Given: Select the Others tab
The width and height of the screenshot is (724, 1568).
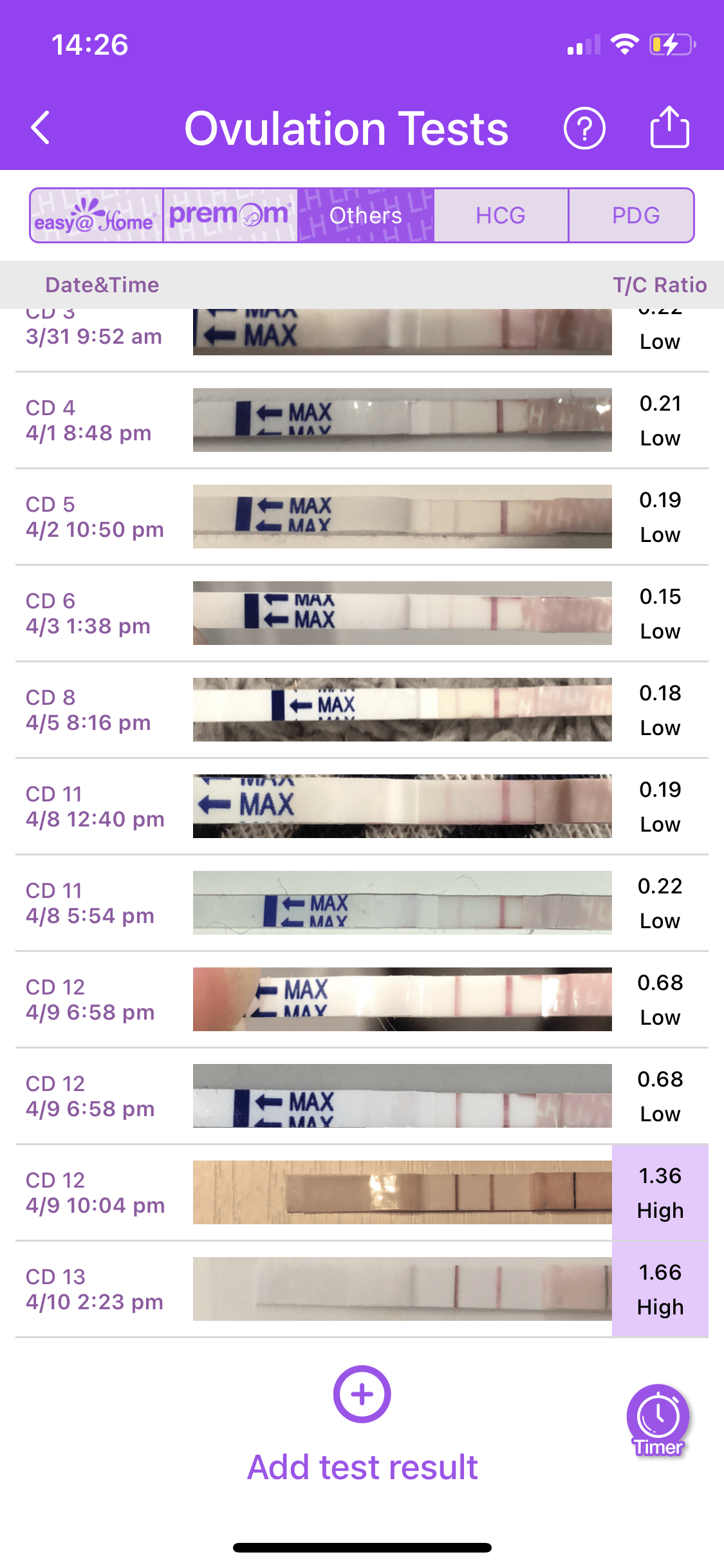Looking at the screenshot, I should [x=366, y=216].
